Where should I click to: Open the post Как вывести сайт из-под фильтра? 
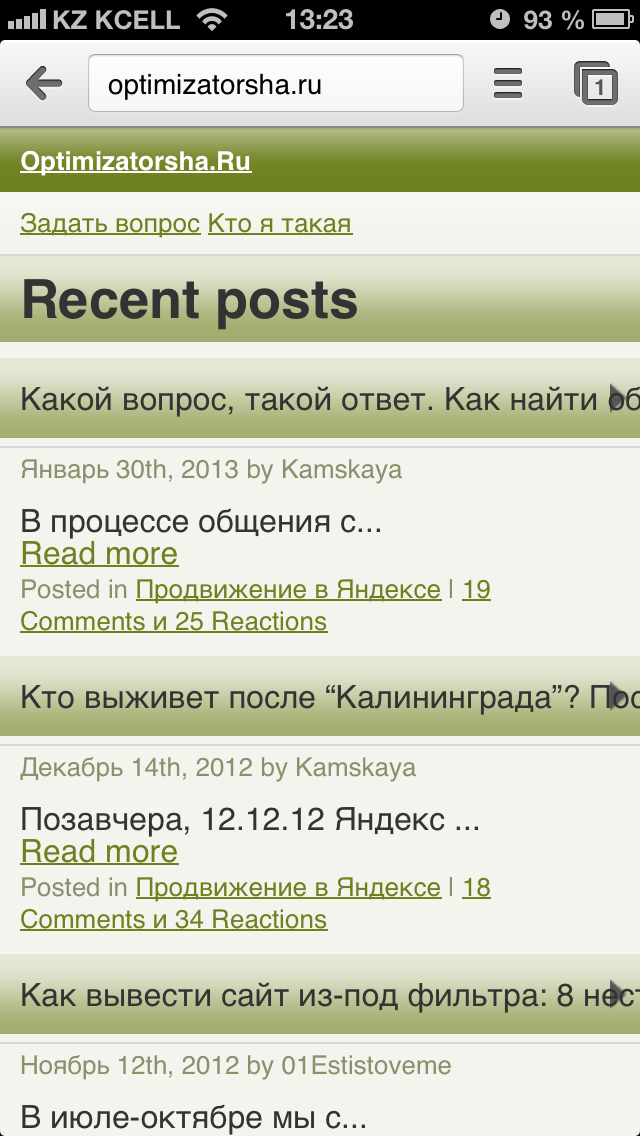pos(320,995)
